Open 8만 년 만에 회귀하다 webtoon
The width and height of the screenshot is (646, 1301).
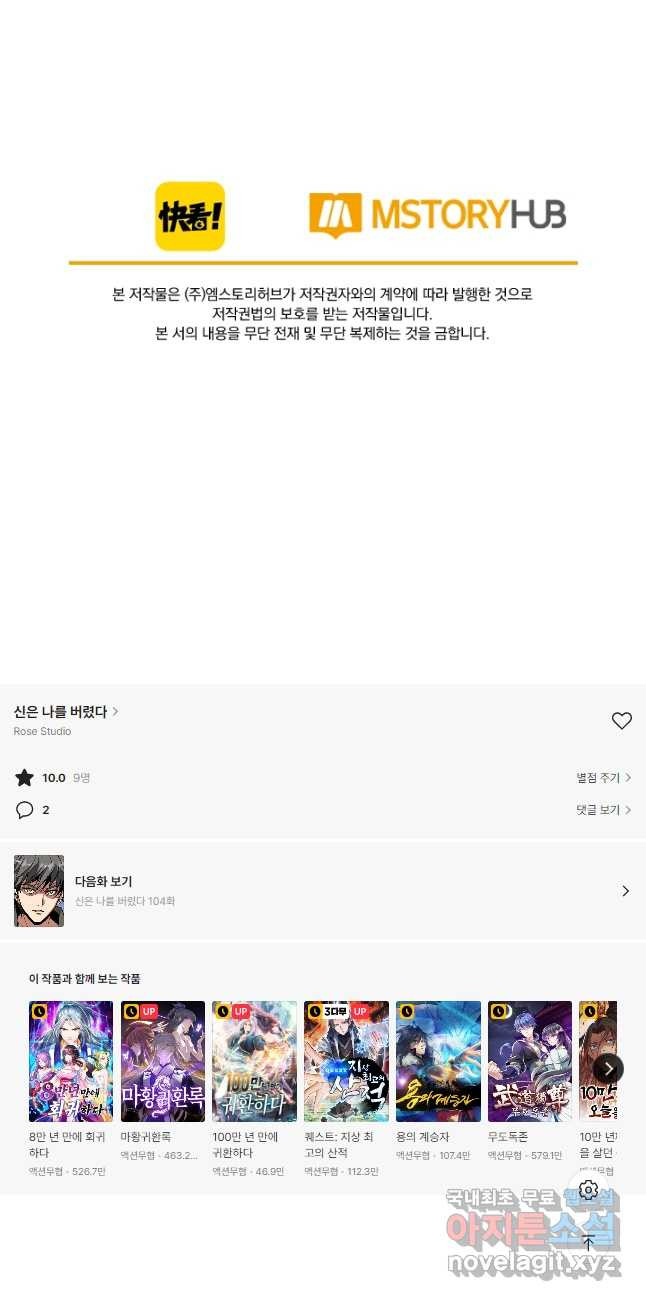click(x=71, y=1062)
